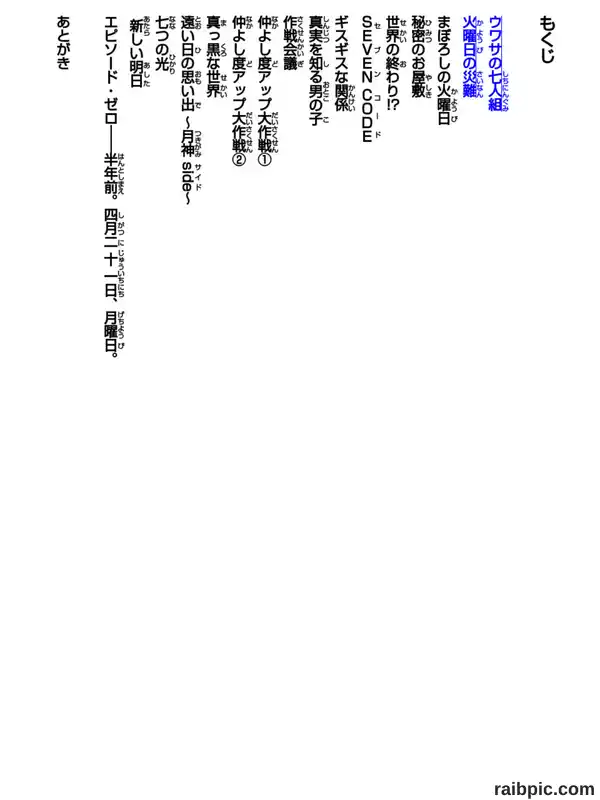Open the chapter ウワサの七人組
This screenshot has width=600, height=800.
coord(496,63)
